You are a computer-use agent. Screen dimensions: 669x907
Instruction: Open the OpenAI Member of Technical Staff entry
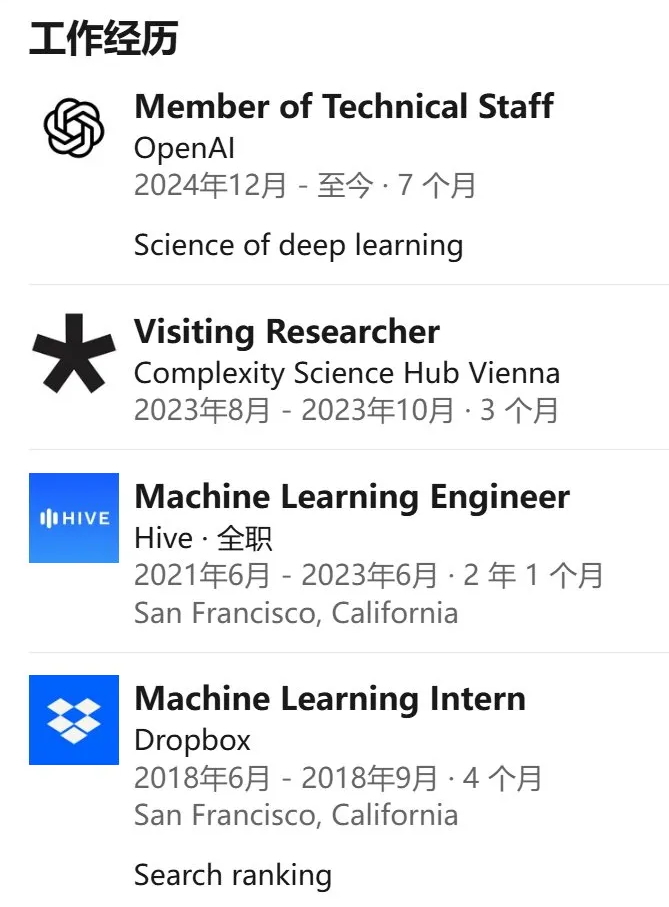click(x=343, y=107)
